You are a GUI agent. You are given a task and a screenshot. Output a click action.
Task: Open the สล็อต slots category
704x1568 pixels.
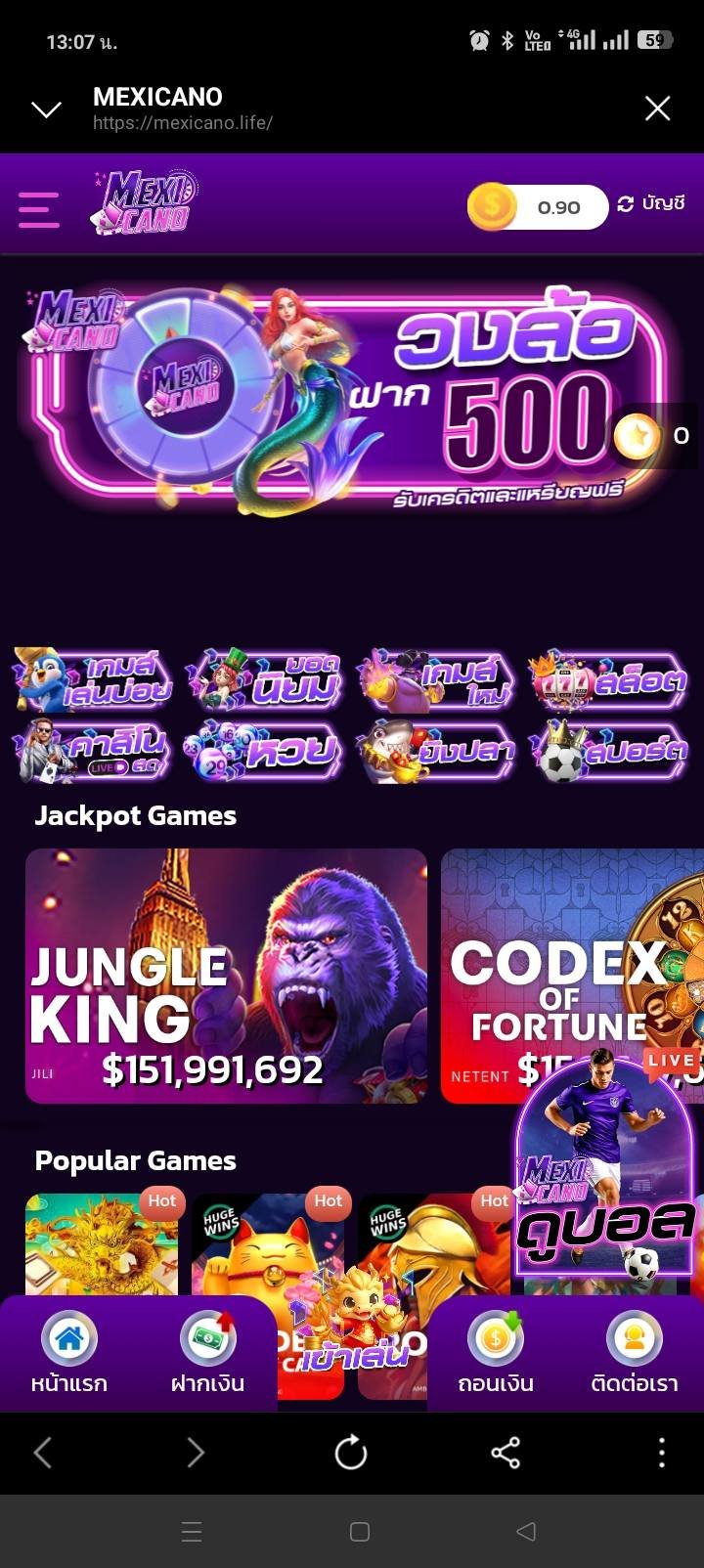click(608, 680)
